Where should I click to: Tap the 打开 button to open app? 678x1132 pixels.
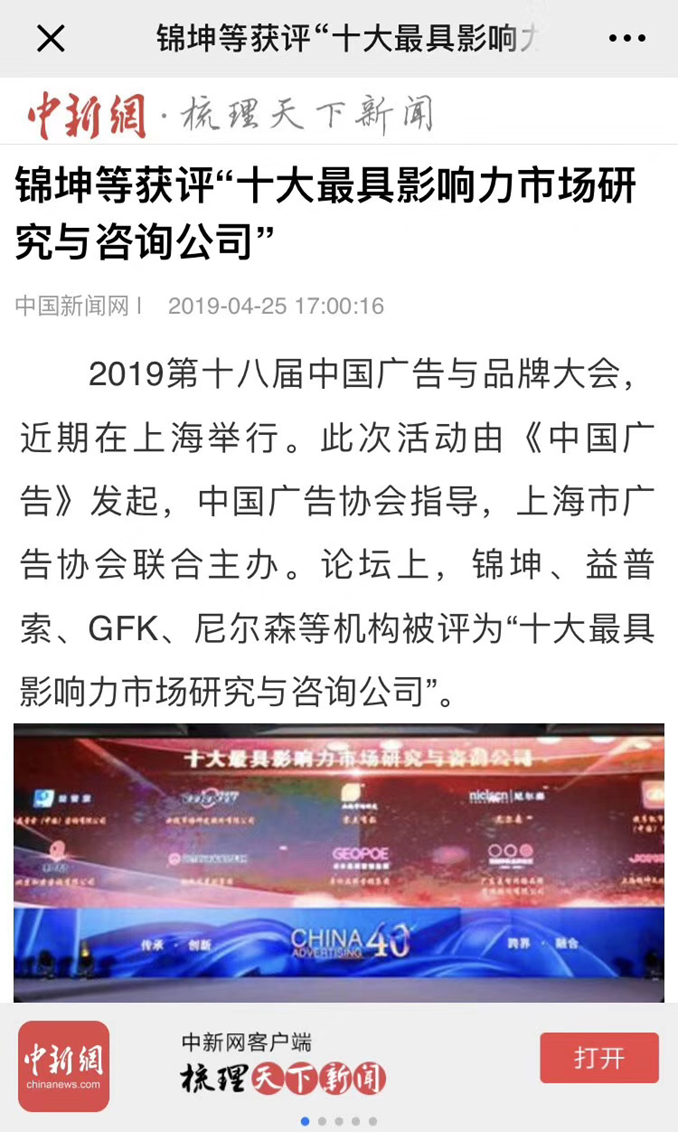(599, 1058)
